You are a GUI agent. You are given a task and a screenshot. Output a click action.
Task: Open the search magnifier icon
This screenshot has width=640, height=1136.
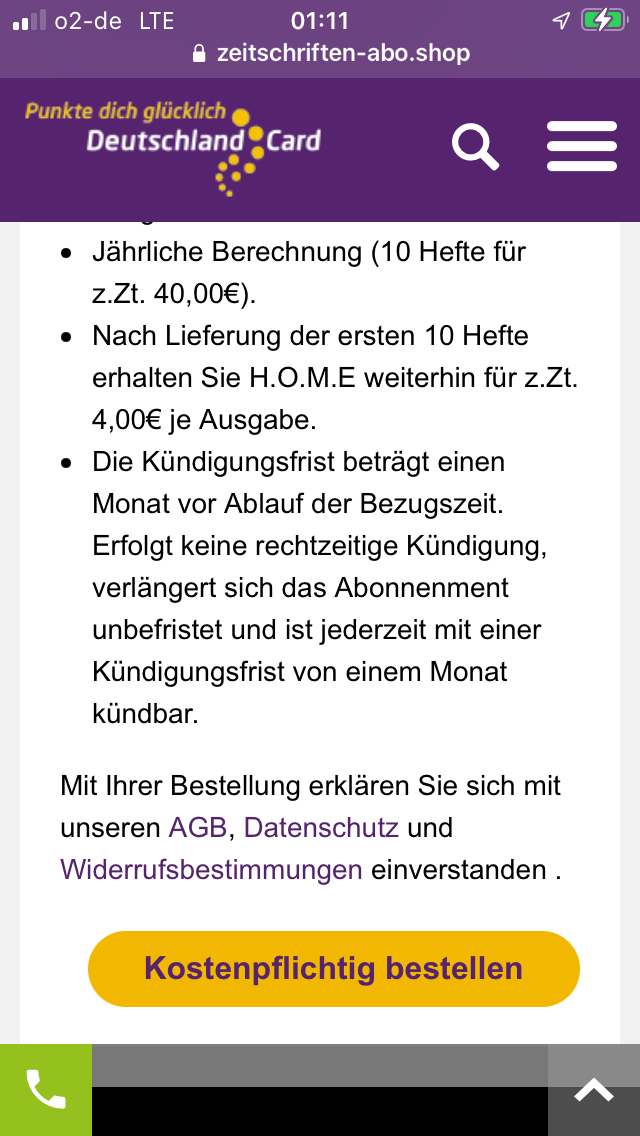(x=475, y=147)
